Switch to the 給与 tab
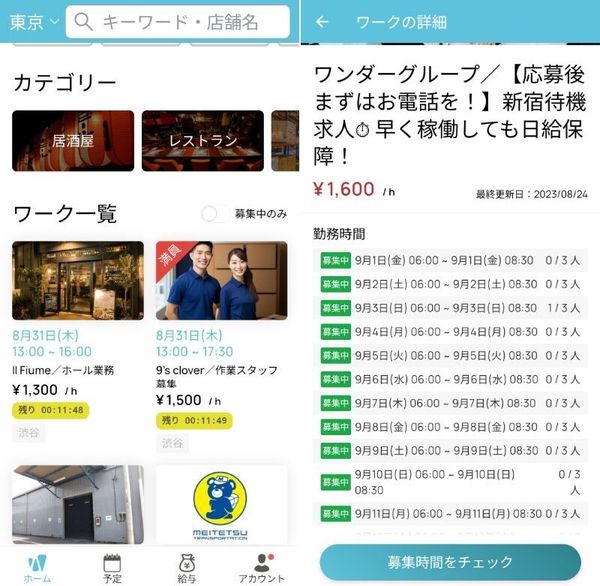The width and height of the screenshot is (600, 586). coord(187,568)
